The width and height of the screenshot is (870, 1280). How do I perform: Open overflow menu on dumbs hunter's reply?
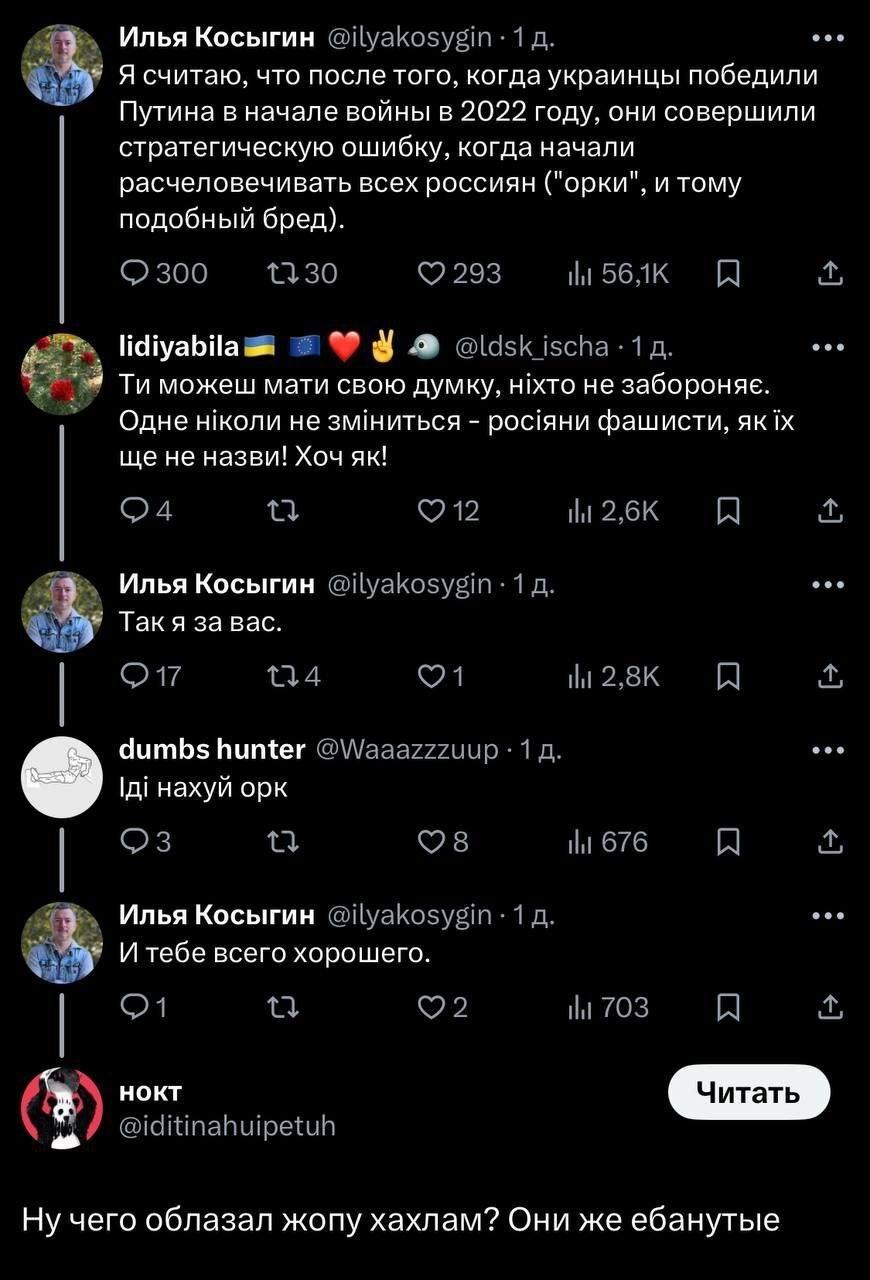[x=828, y=750]
